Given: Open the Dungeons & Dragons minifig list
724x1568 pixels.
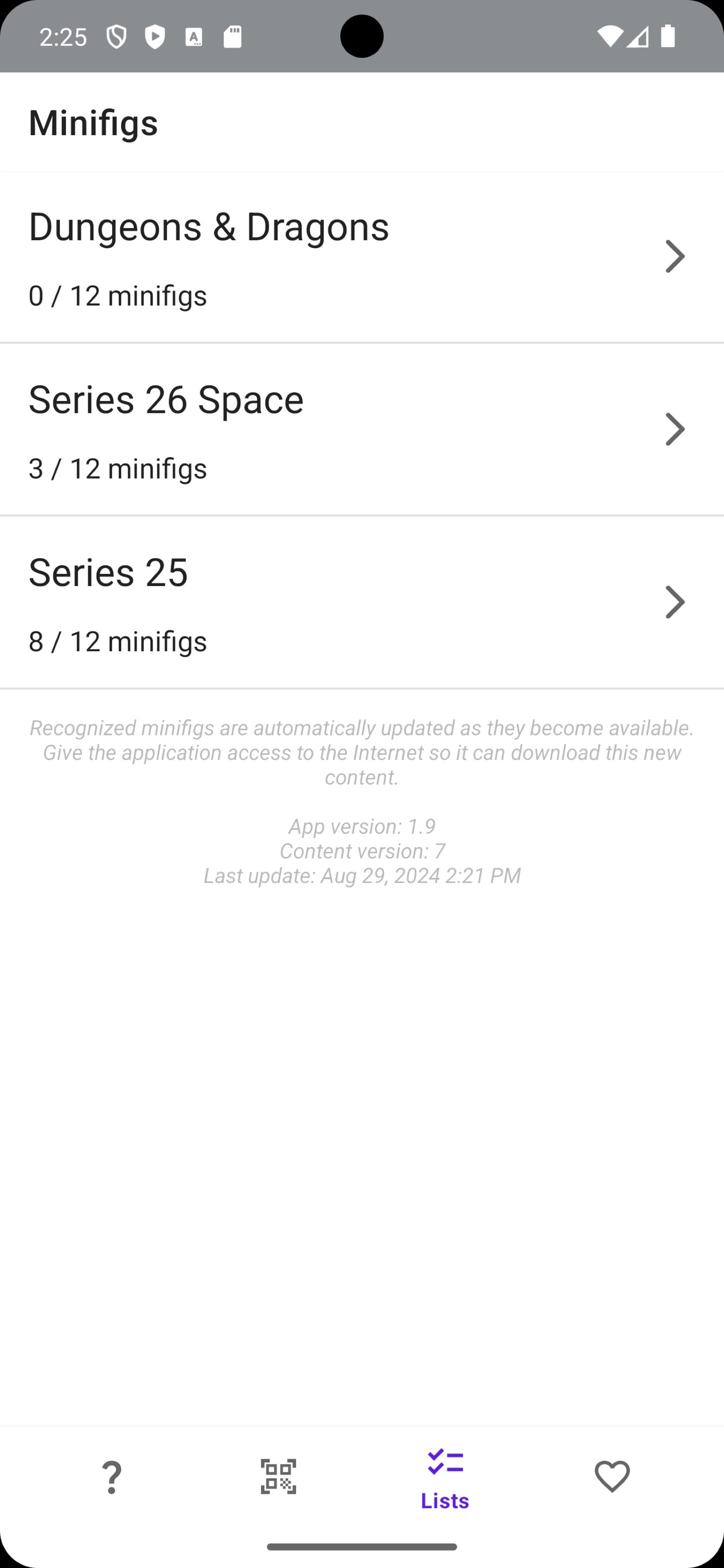Looking at the screenshot, I should coord(362,257).
